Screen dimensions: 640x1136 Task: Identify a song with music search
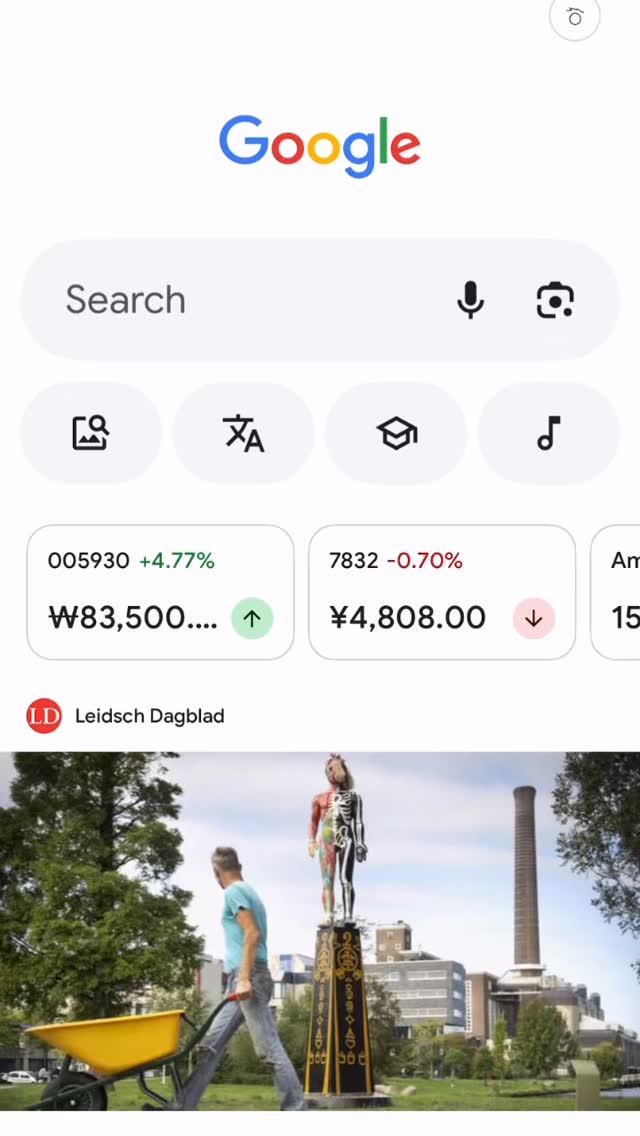click(548, 434)
